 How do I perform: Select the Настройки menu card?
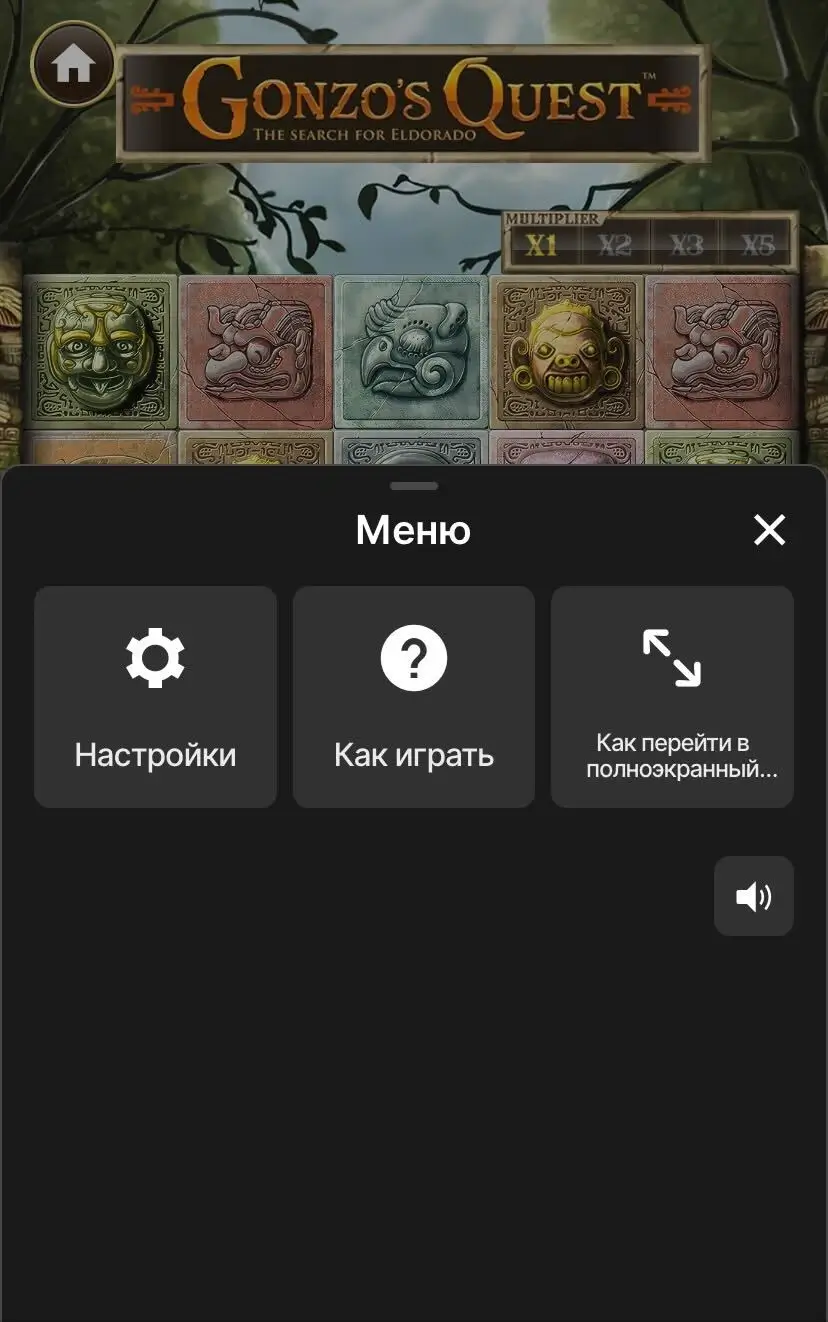[x=154, y=697]
